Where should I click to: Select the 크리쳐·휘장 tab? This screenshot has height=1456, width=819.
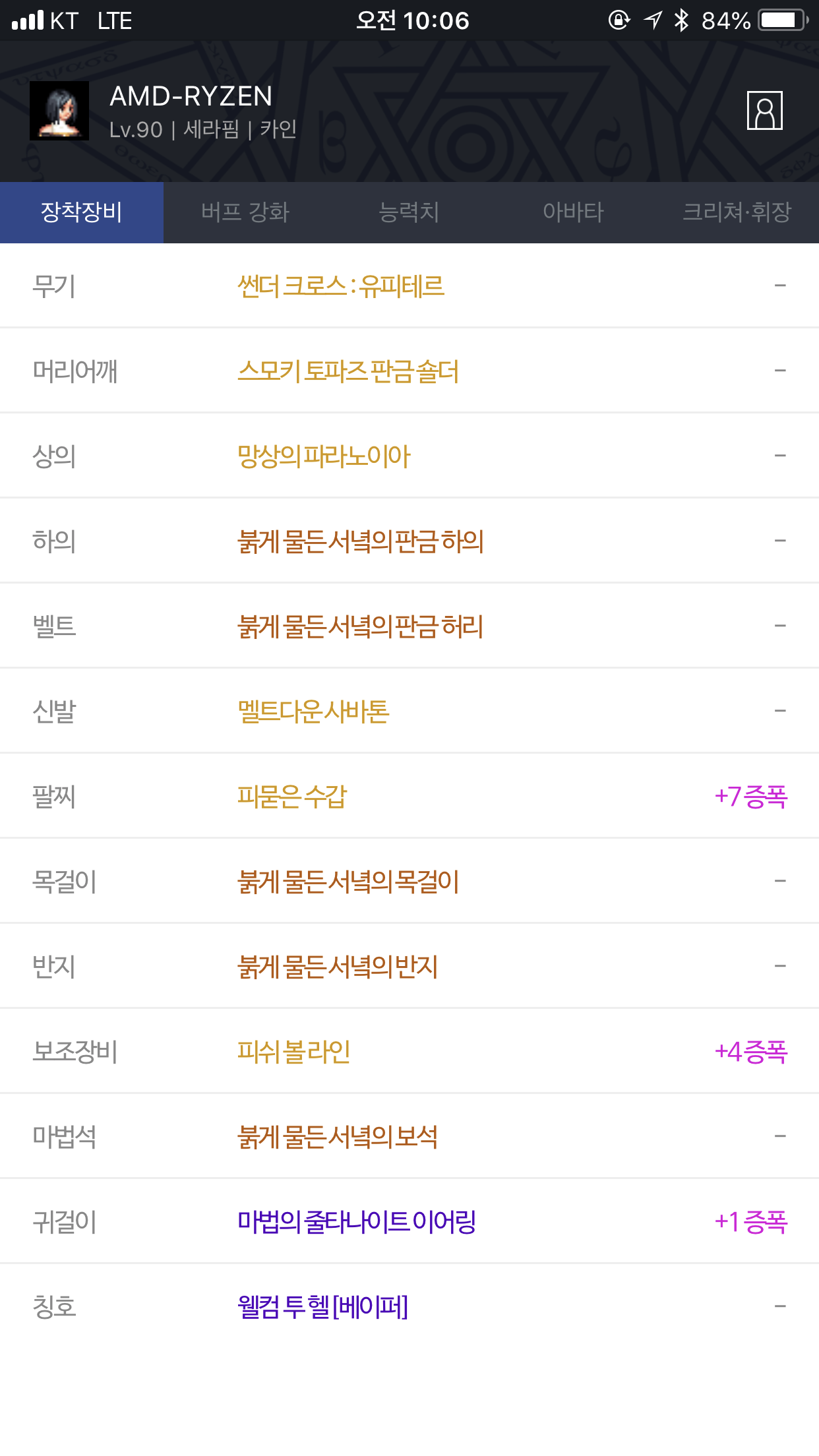pos(737,212)
